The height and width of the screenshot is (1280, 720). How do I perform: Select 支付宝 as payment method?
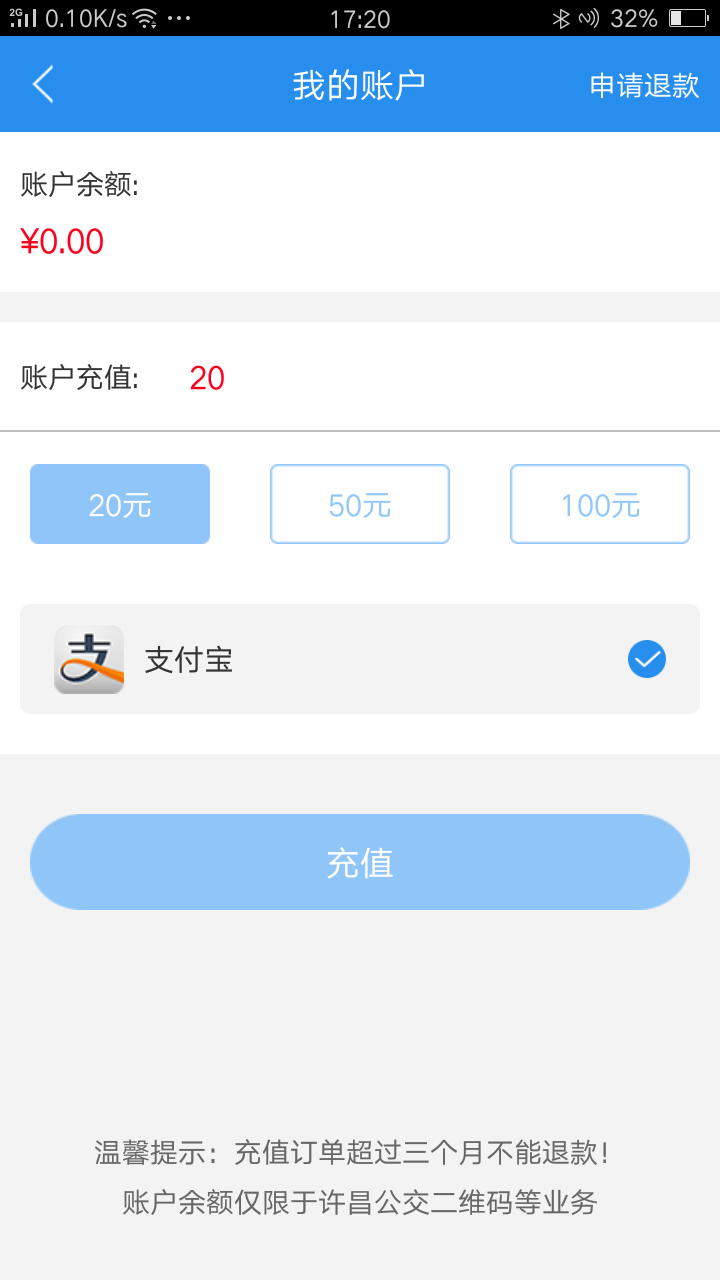coord(360,659)
